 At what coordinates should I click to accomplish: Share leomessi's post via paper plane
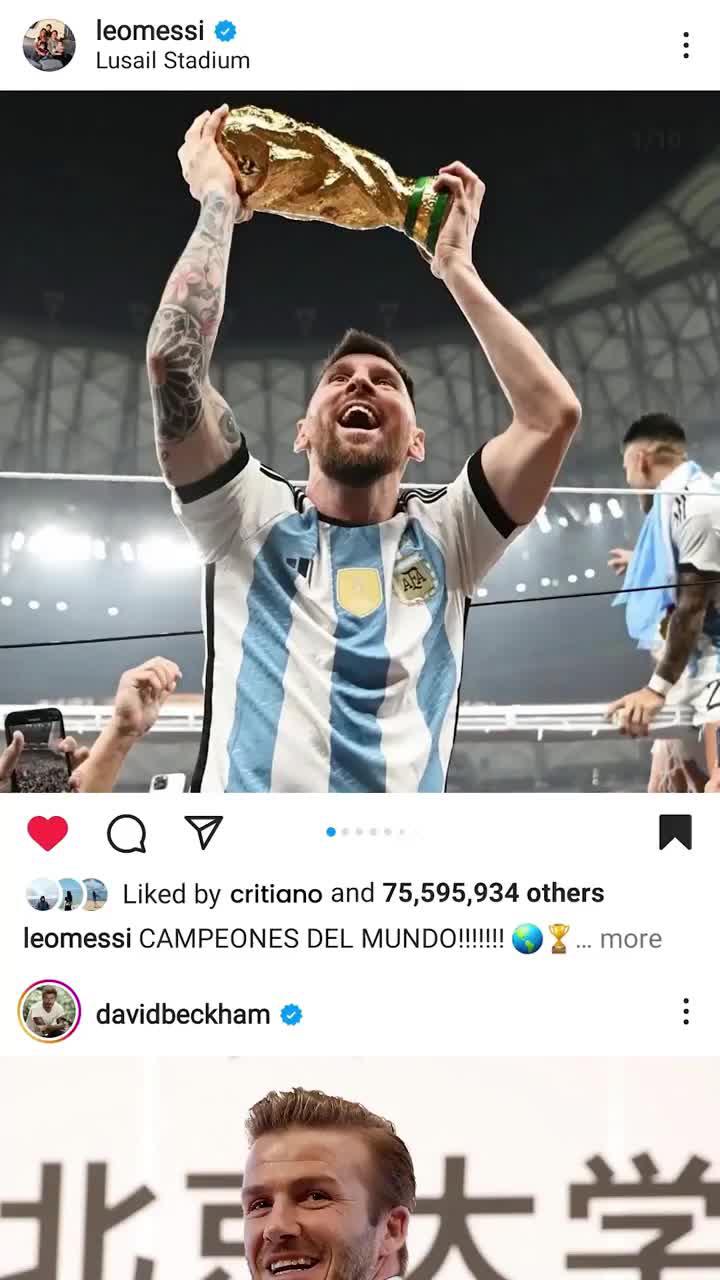(203, 832)
